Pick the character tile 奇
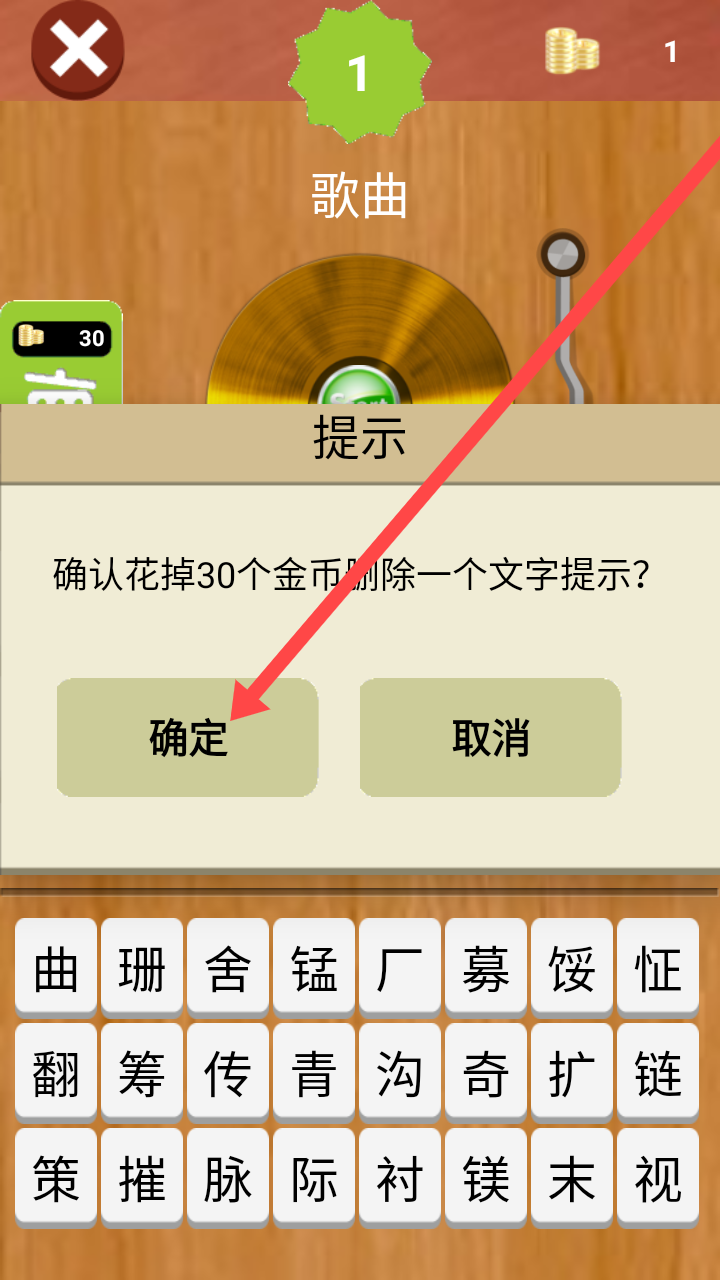The height and width of the screenshot is (1280, 720). [x=486, y=1073]
